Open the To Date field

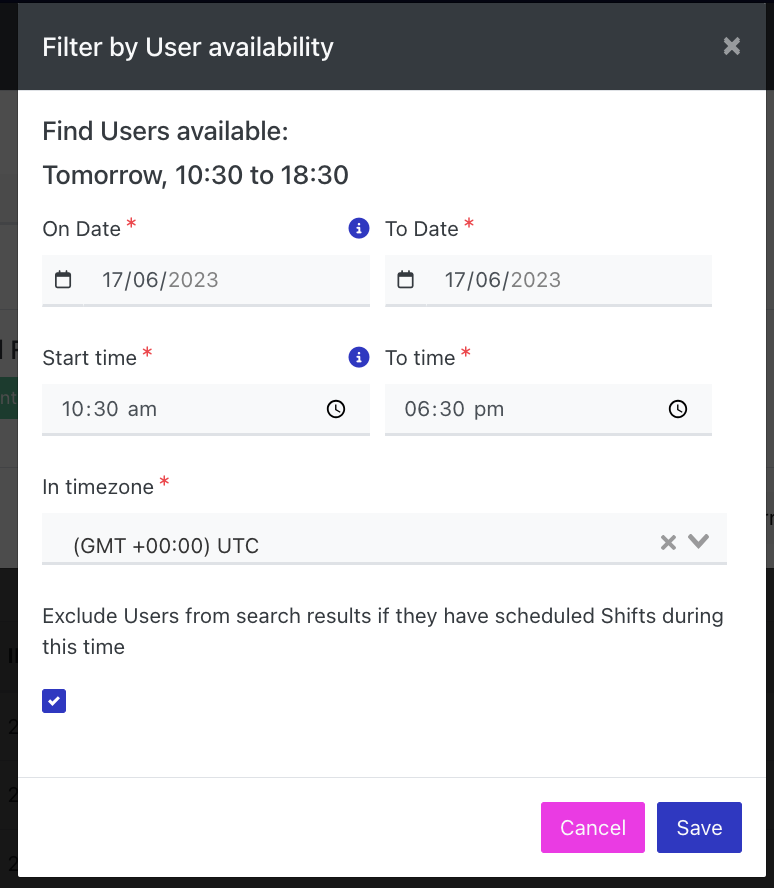coord(548,280)
